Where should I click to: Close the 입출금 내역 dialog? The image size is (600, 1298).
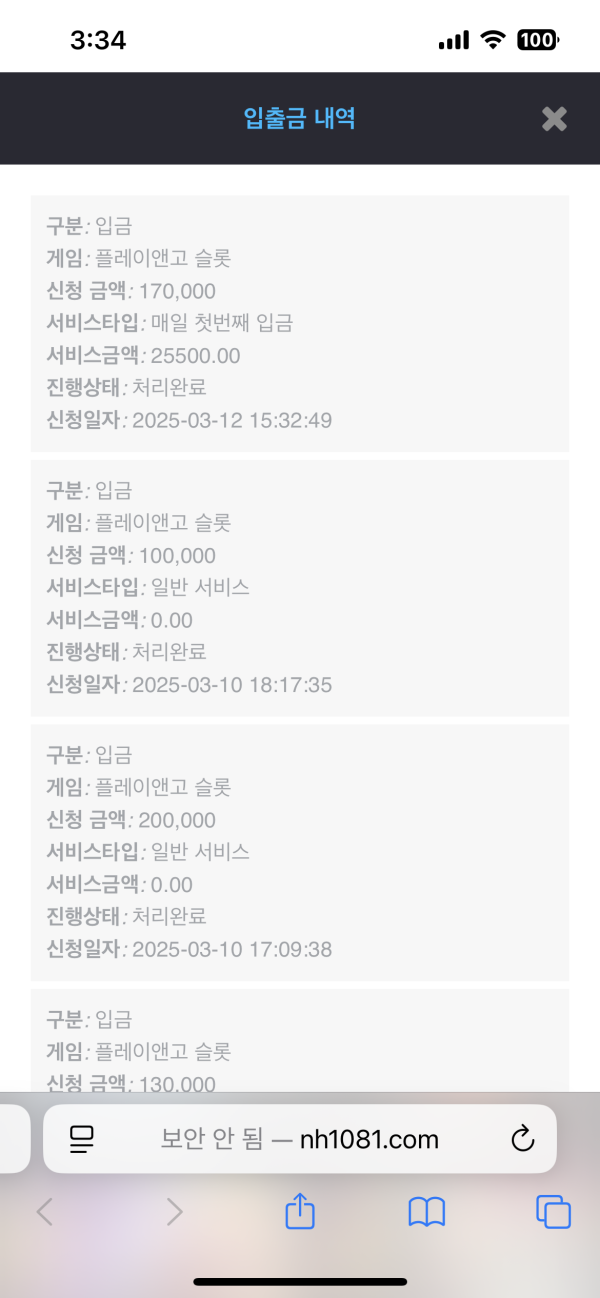coord(554,119)
